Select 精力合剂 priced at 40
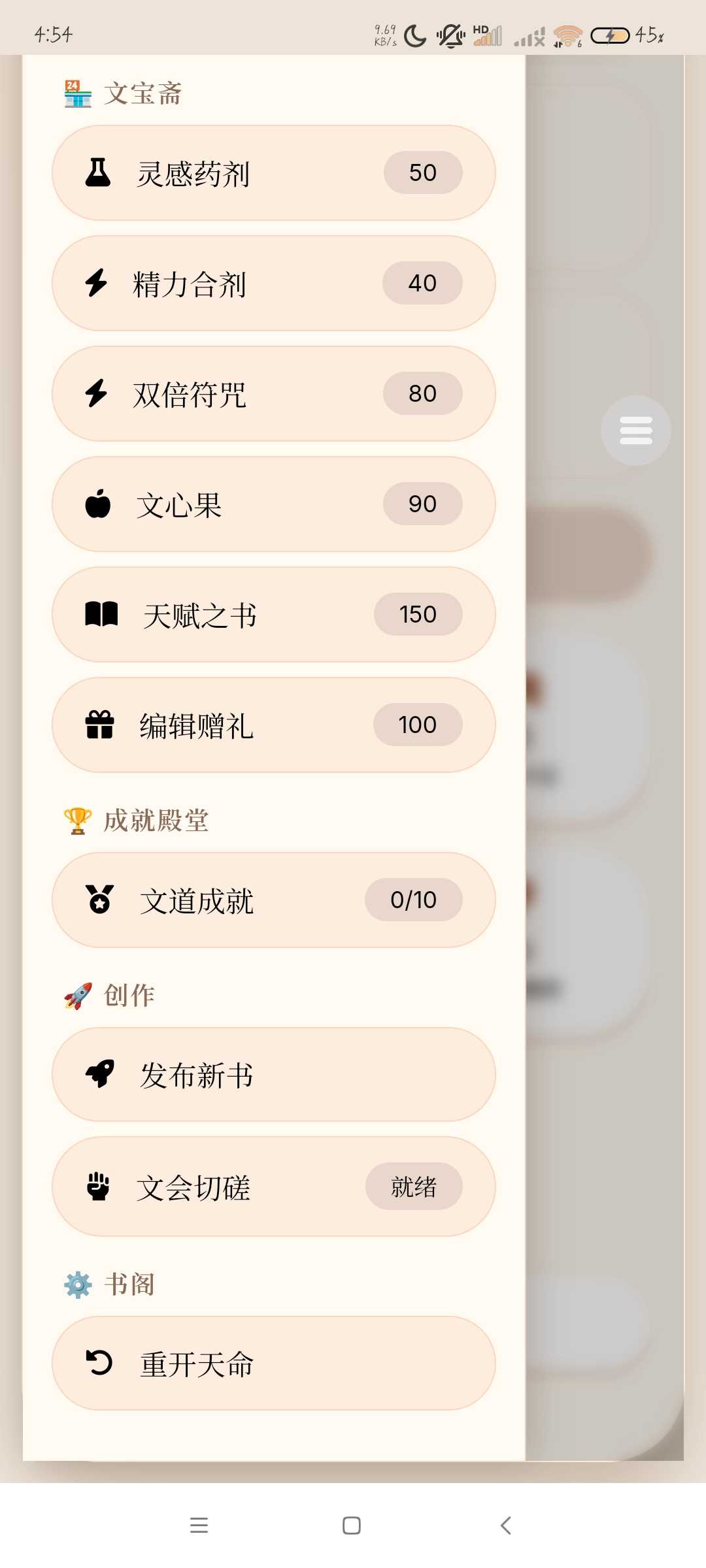This screenshot has width=706, height=1568. pyautogui.click(x=273, y=284)
